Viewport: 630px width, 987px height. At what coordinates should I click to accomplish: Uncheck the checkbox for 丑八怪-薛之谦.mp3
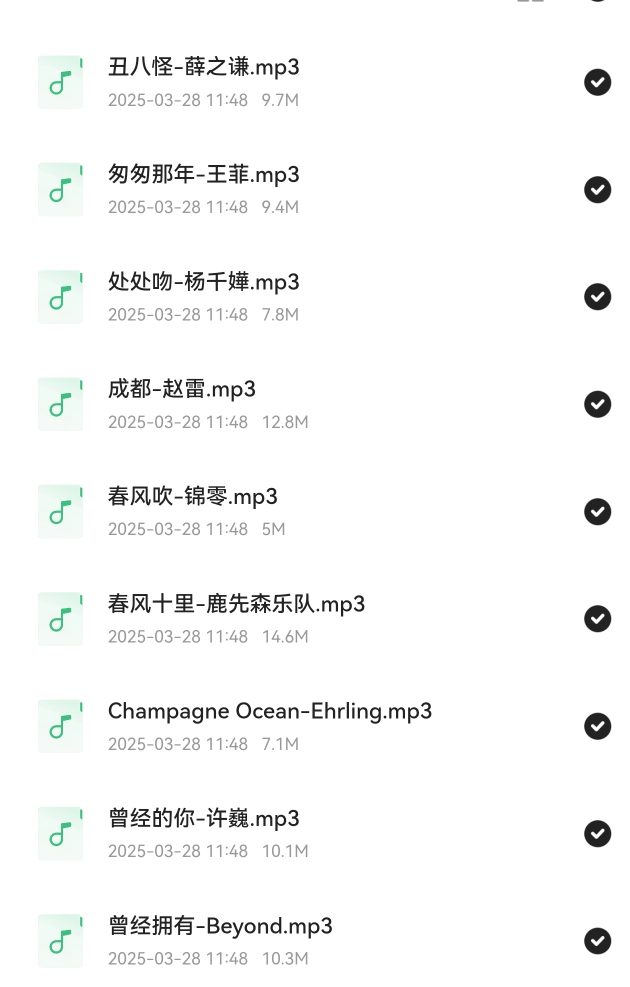pos(597,82)
